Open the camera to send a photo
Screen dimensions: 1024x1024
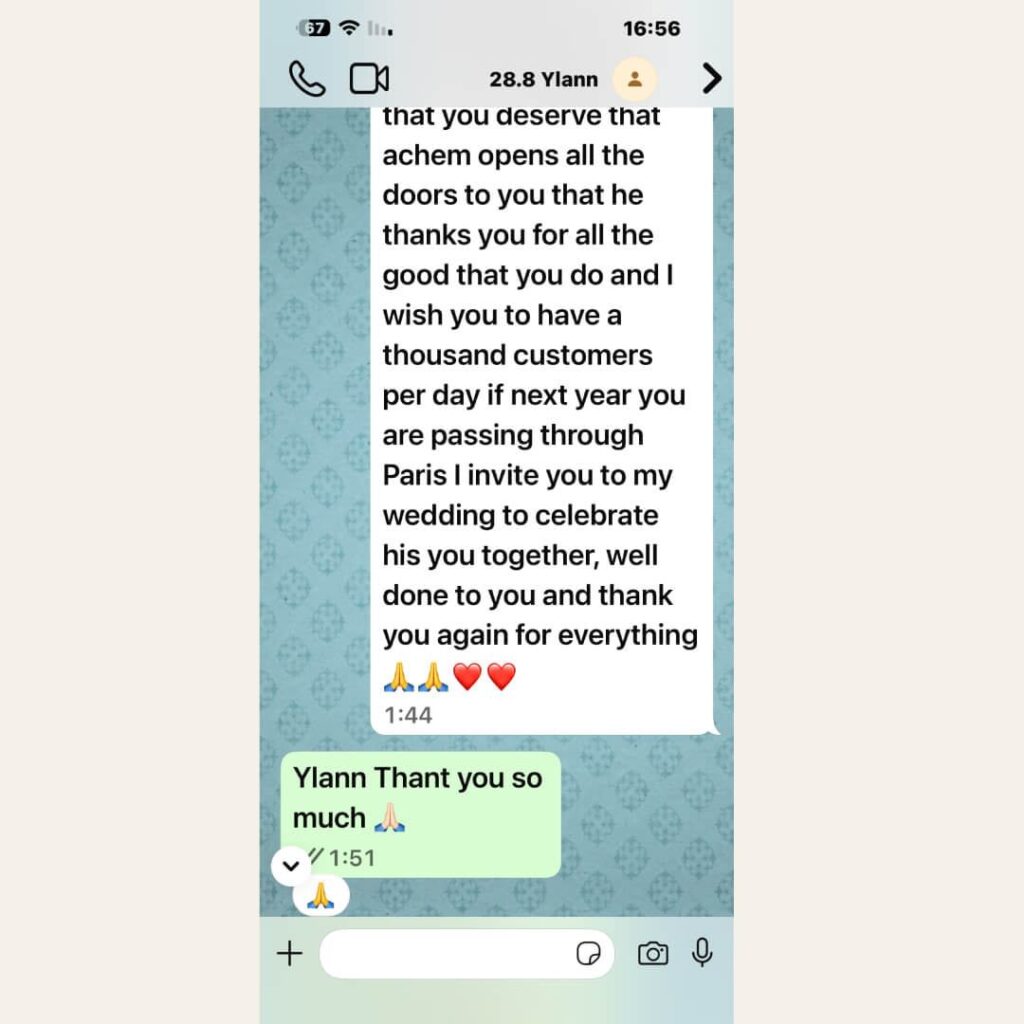[x=653, y=954]
